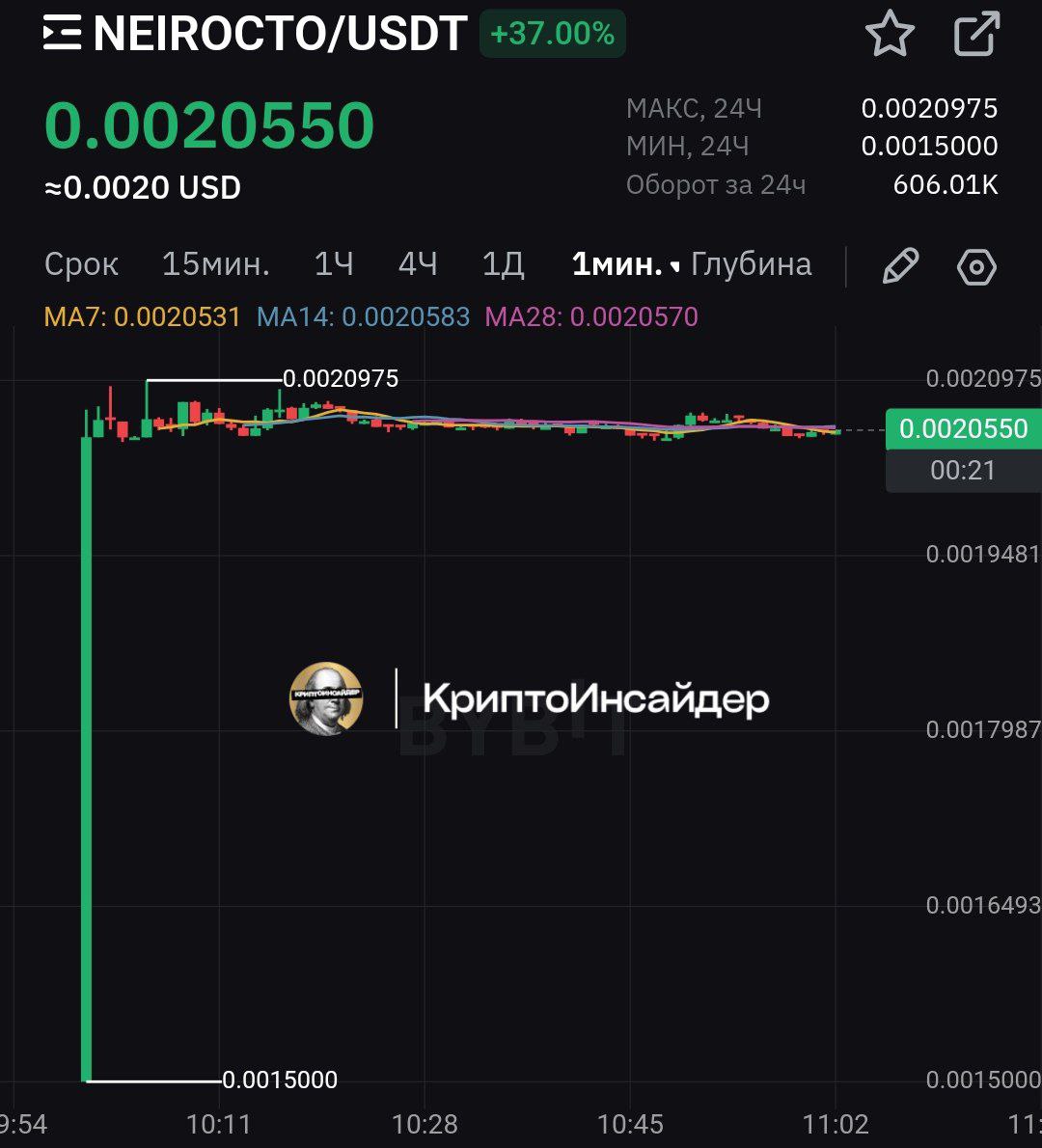Screen dimensions: 1042x1148
Task: Select the MA14 indicator label
Action: [x=362, y=315]
